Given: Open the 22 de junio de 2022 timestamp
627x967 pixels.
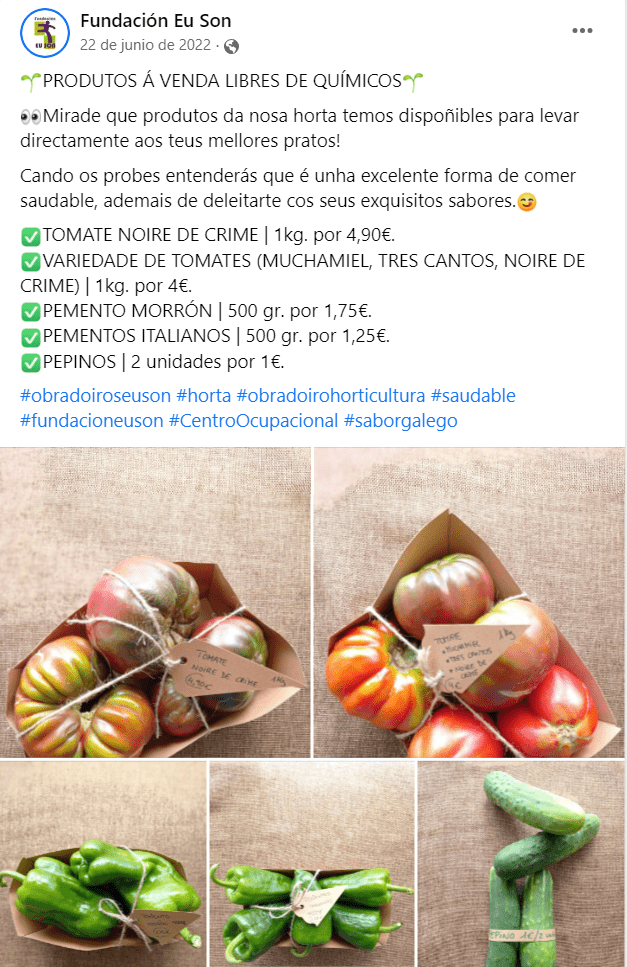Looking at the screenshot, I should point(148,46).
